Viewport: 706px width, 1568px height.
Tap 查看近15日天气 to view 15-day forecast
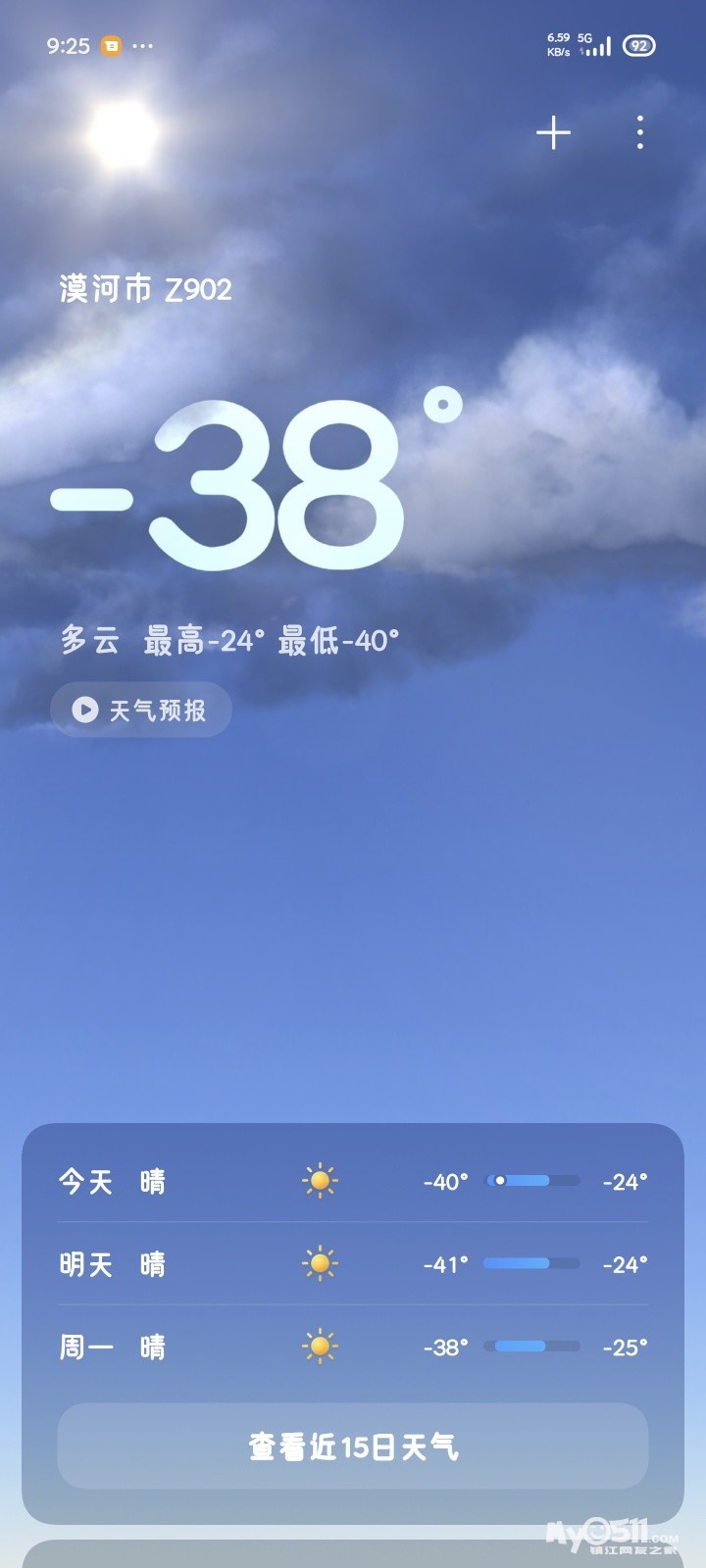(353, 1446)
